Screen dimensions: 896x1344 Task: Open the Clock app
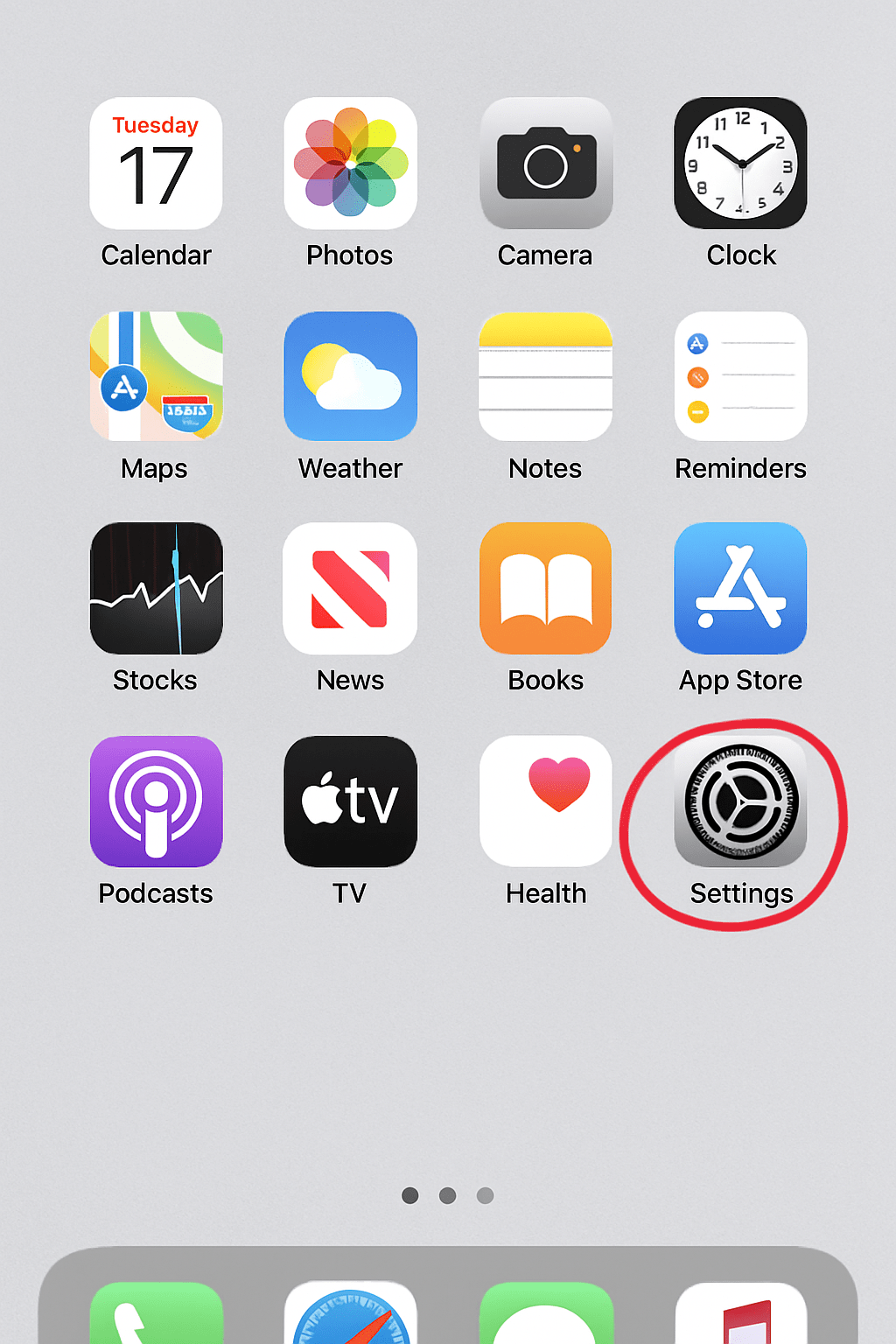(x=740, y=164)
